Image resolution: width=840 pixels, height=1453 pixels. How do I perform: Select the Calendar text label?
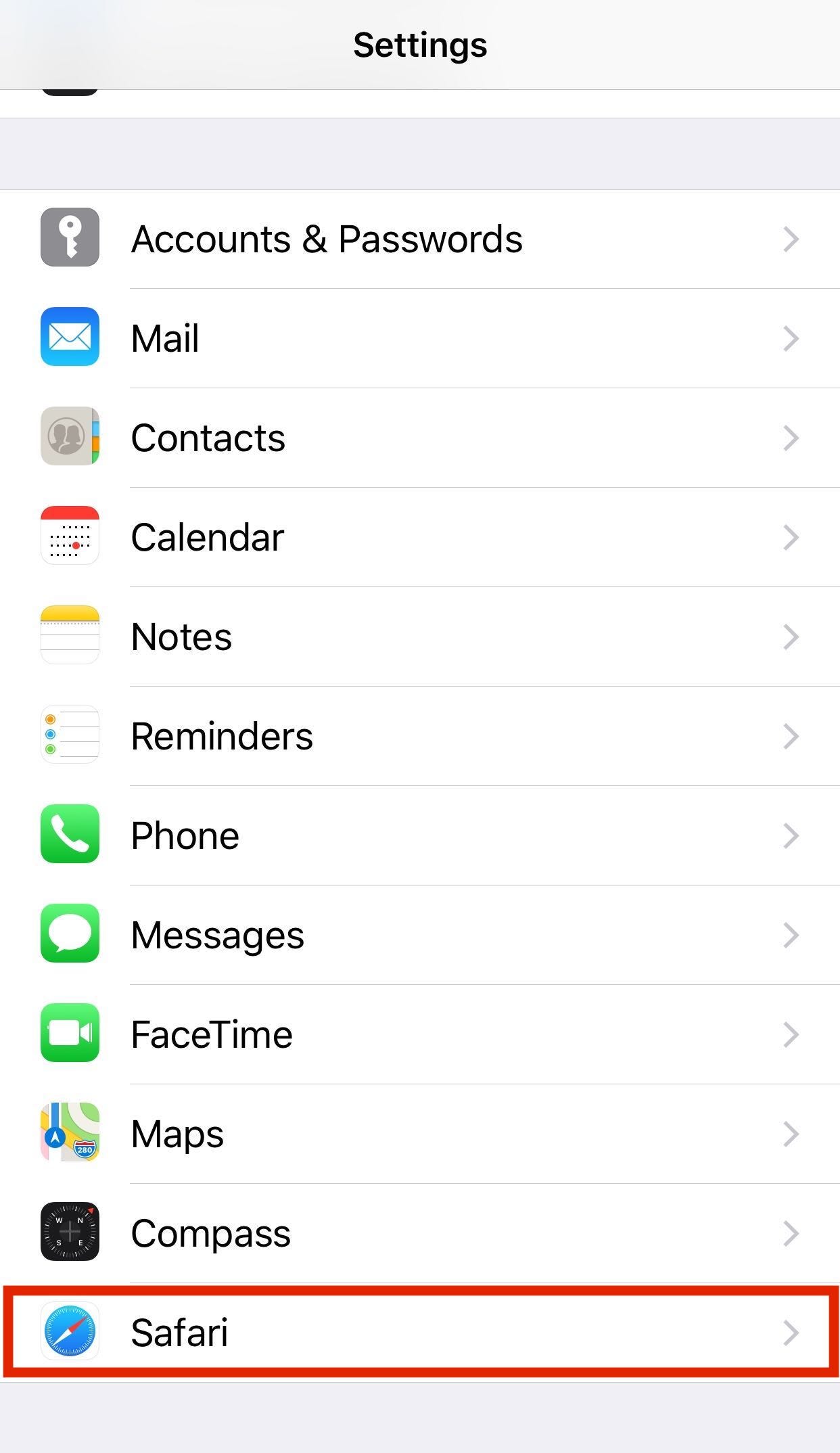tap(206, 536)
